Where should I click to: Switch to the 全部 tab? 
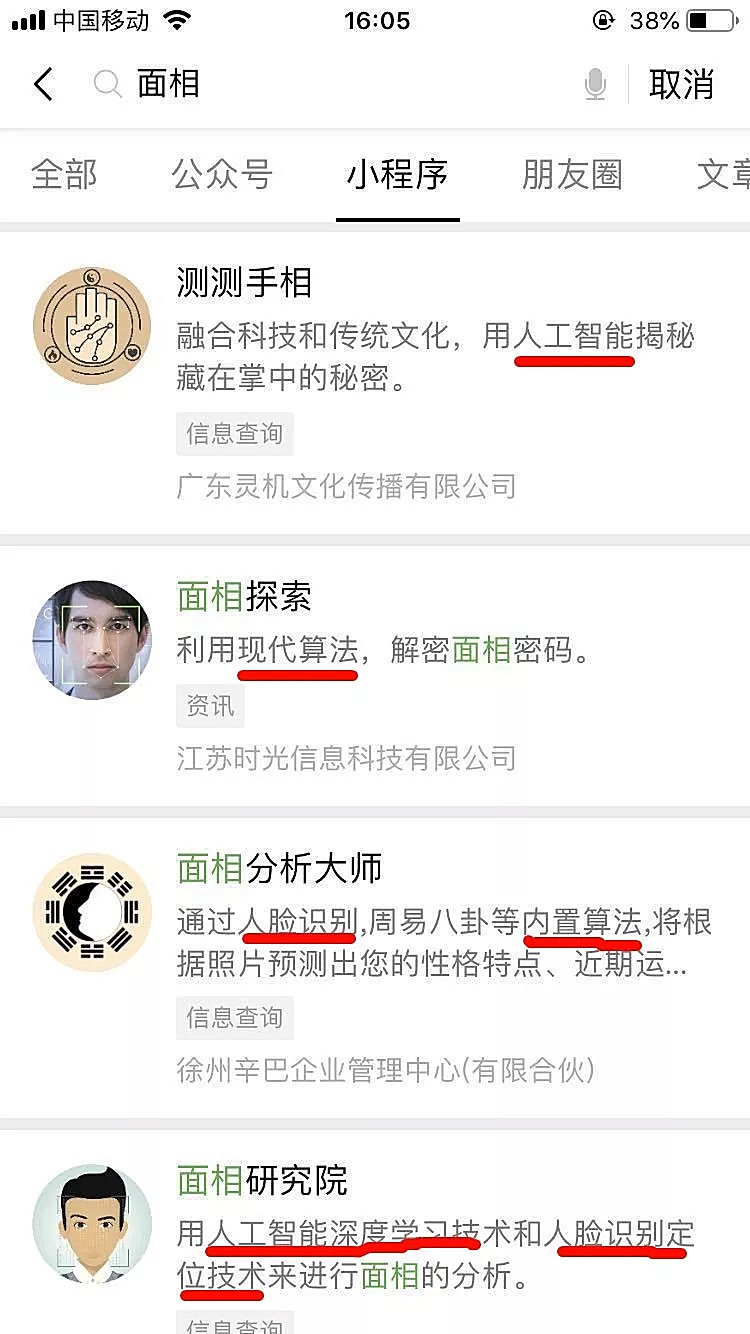tap(64, 175)
